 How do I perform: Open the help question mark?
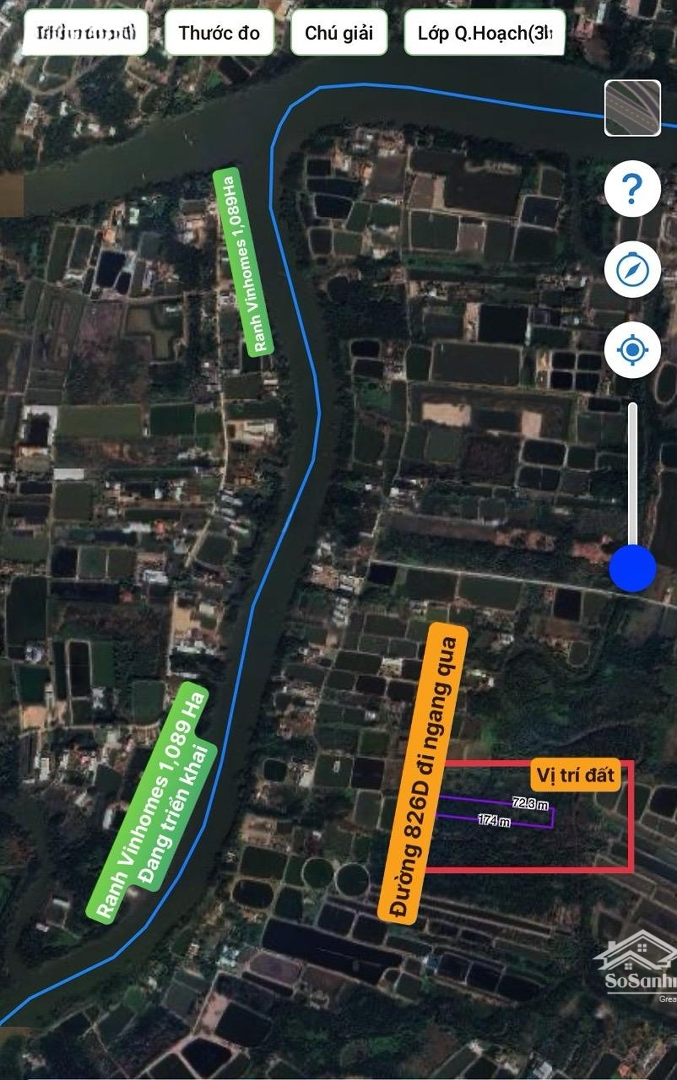pyautogui.click(x=632, y=189)
